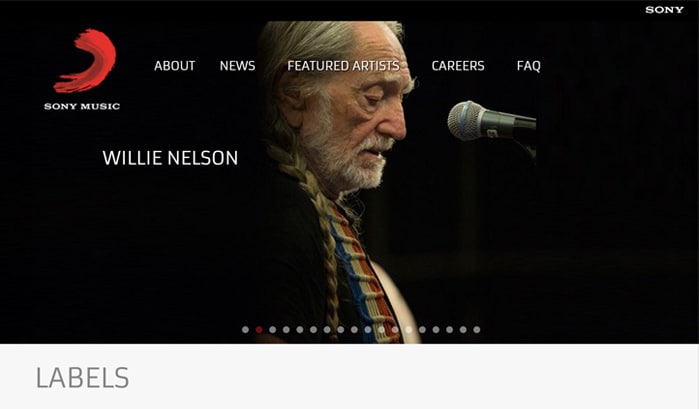
Task: Go to the News section
Action: click(x=237, y=66)
